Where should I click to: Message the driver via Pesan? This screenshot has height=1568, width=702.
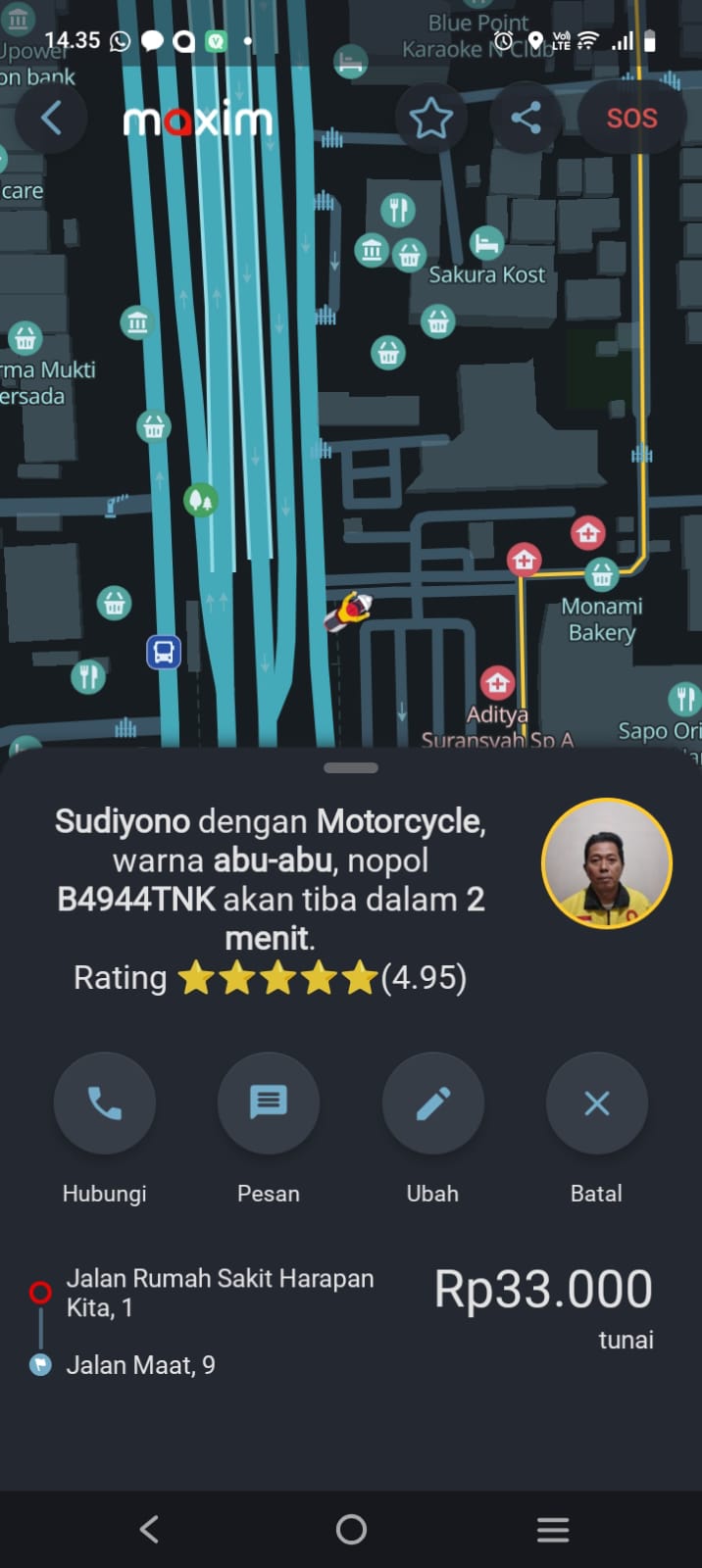269,1103
